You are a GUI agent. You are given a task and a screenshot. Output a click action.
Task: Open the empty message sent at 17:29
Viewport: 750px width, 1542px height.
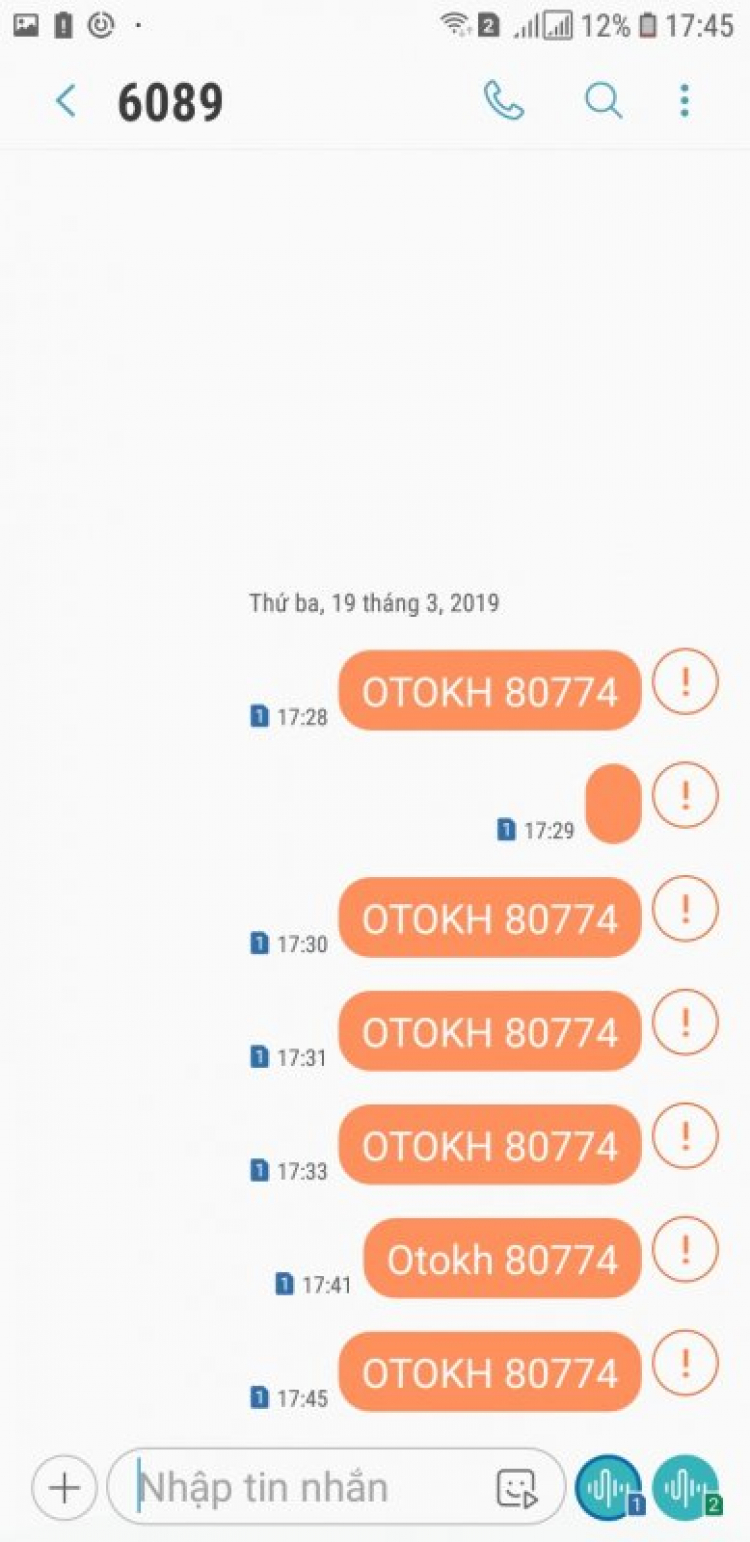[x=612, y=804]
